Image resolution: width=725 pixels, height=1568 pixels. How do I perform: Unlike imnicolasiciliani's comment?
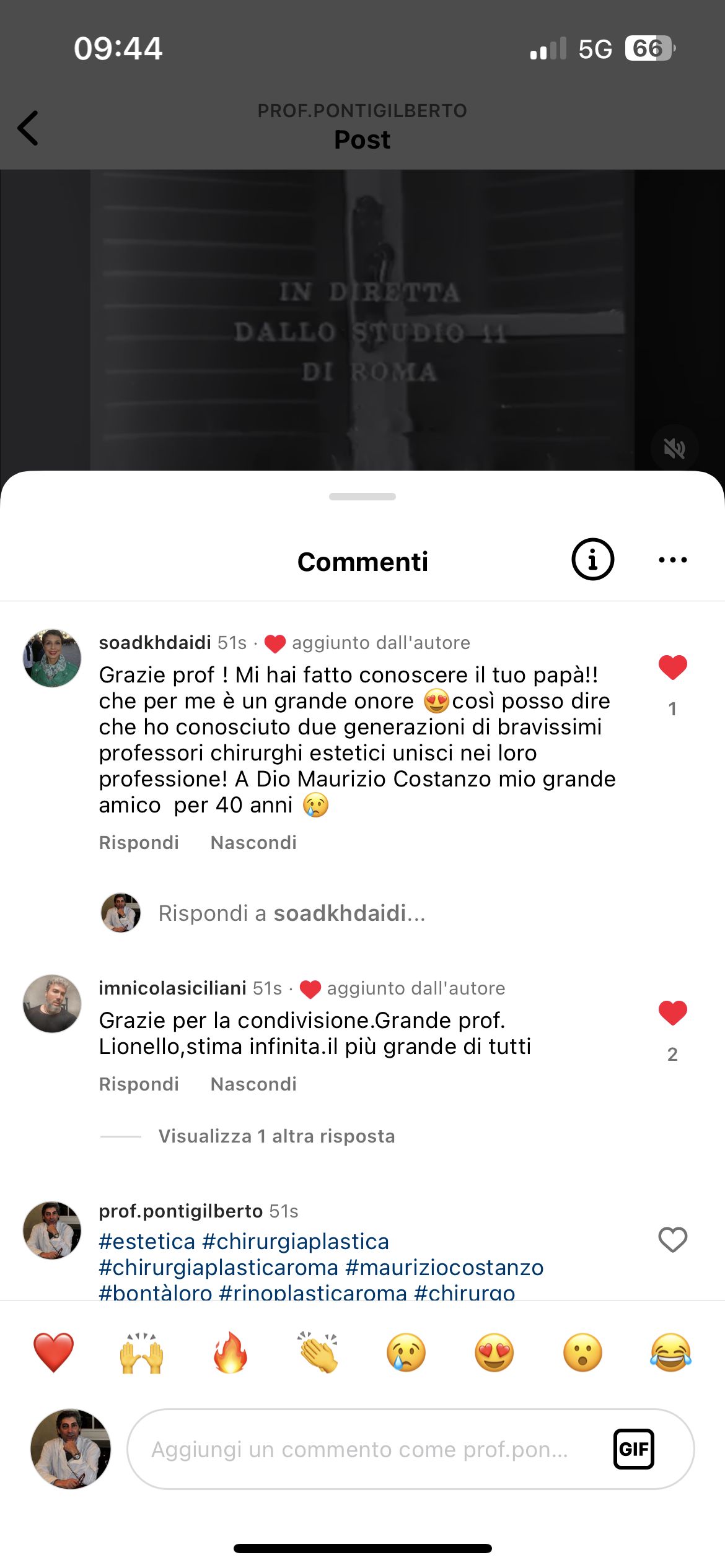pos(672,1013)
